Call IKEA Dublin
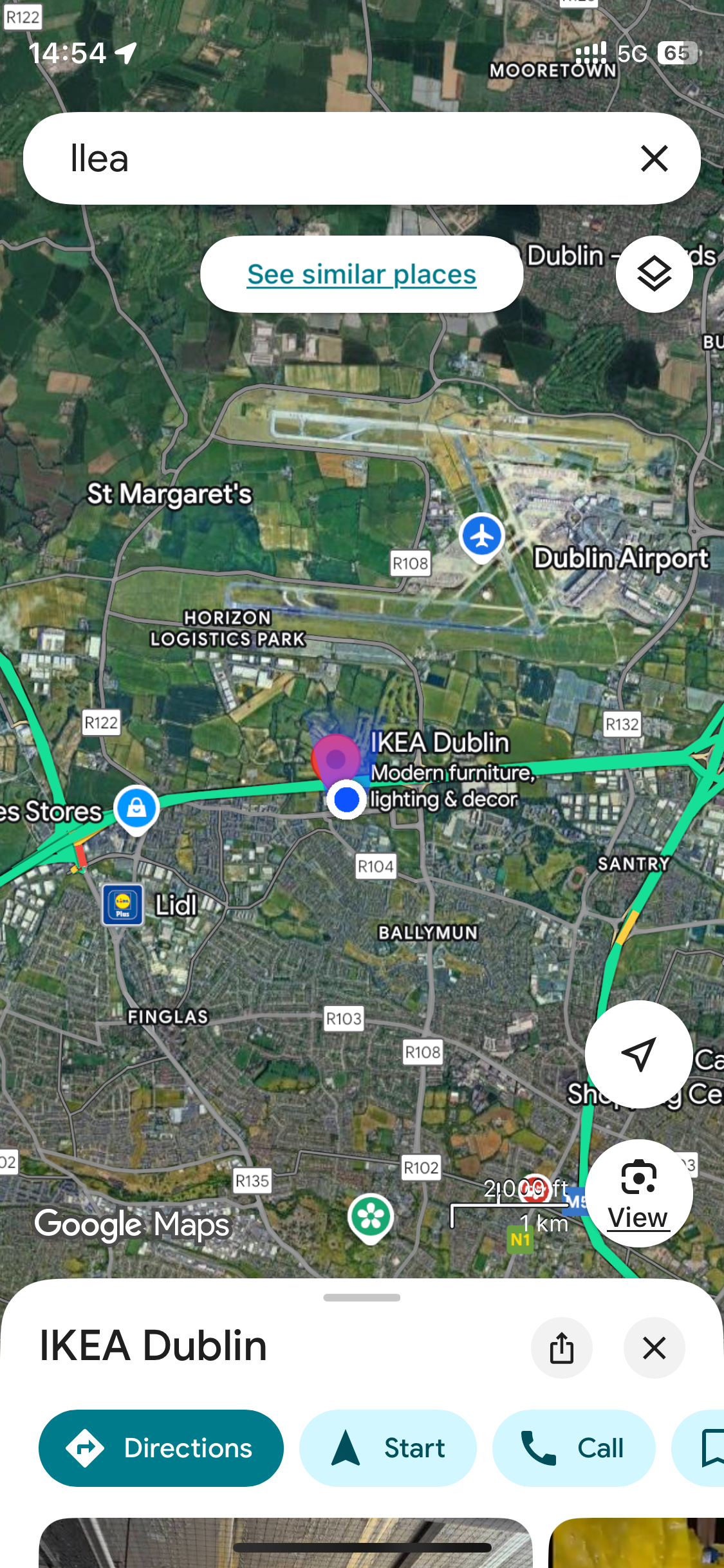 coord(573,1448)
